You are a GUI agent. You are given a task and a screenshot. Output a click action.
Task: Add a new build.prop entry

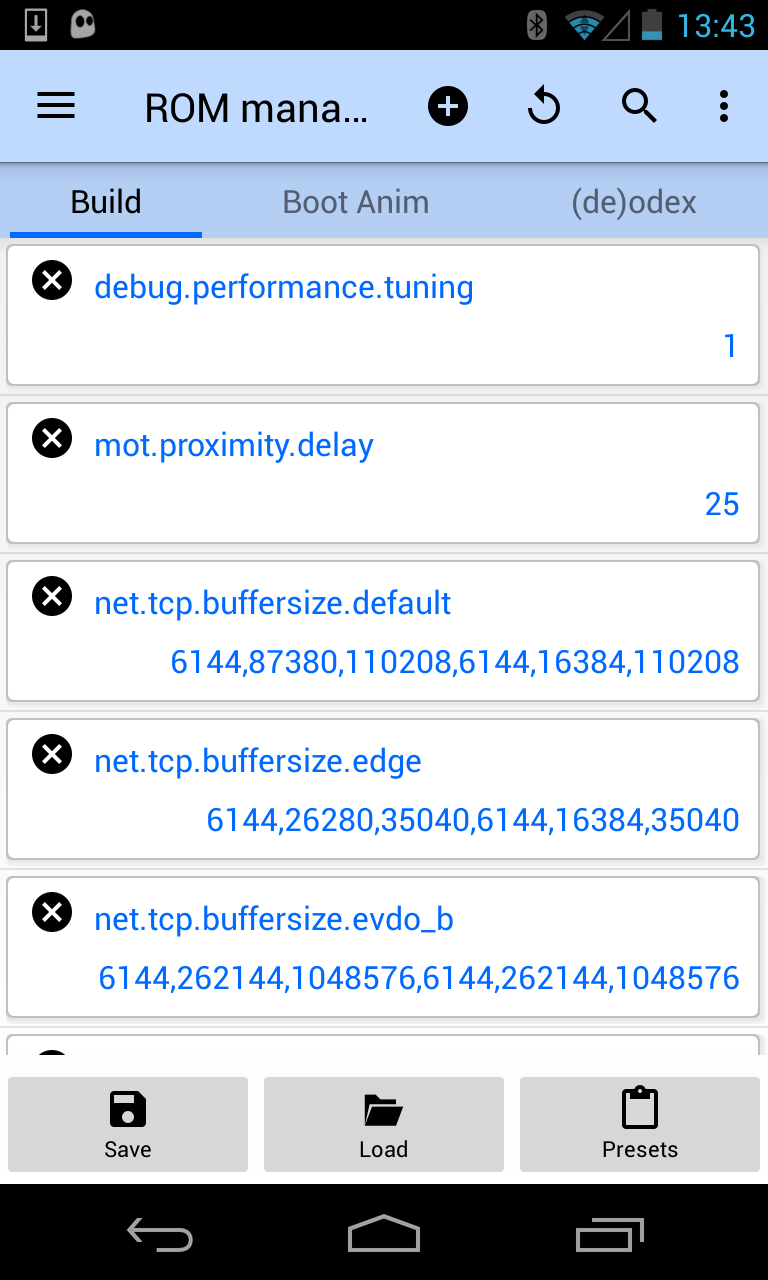click(448, 105)
